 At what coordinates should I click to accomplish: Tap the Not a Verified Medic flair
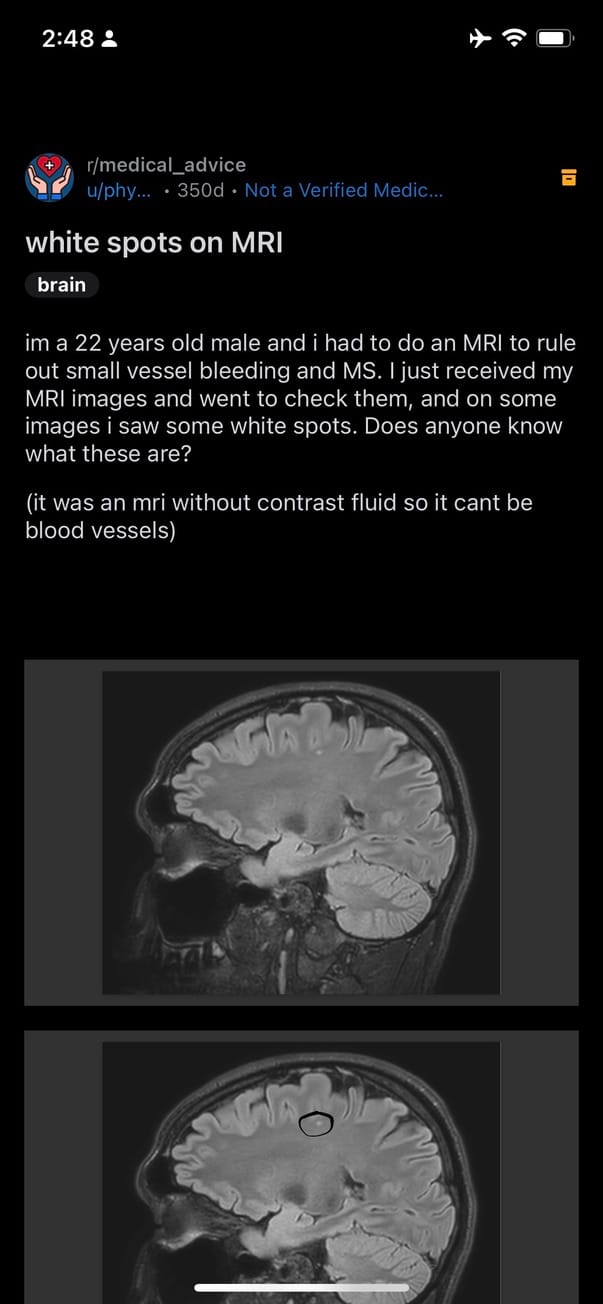click(343, 191)
